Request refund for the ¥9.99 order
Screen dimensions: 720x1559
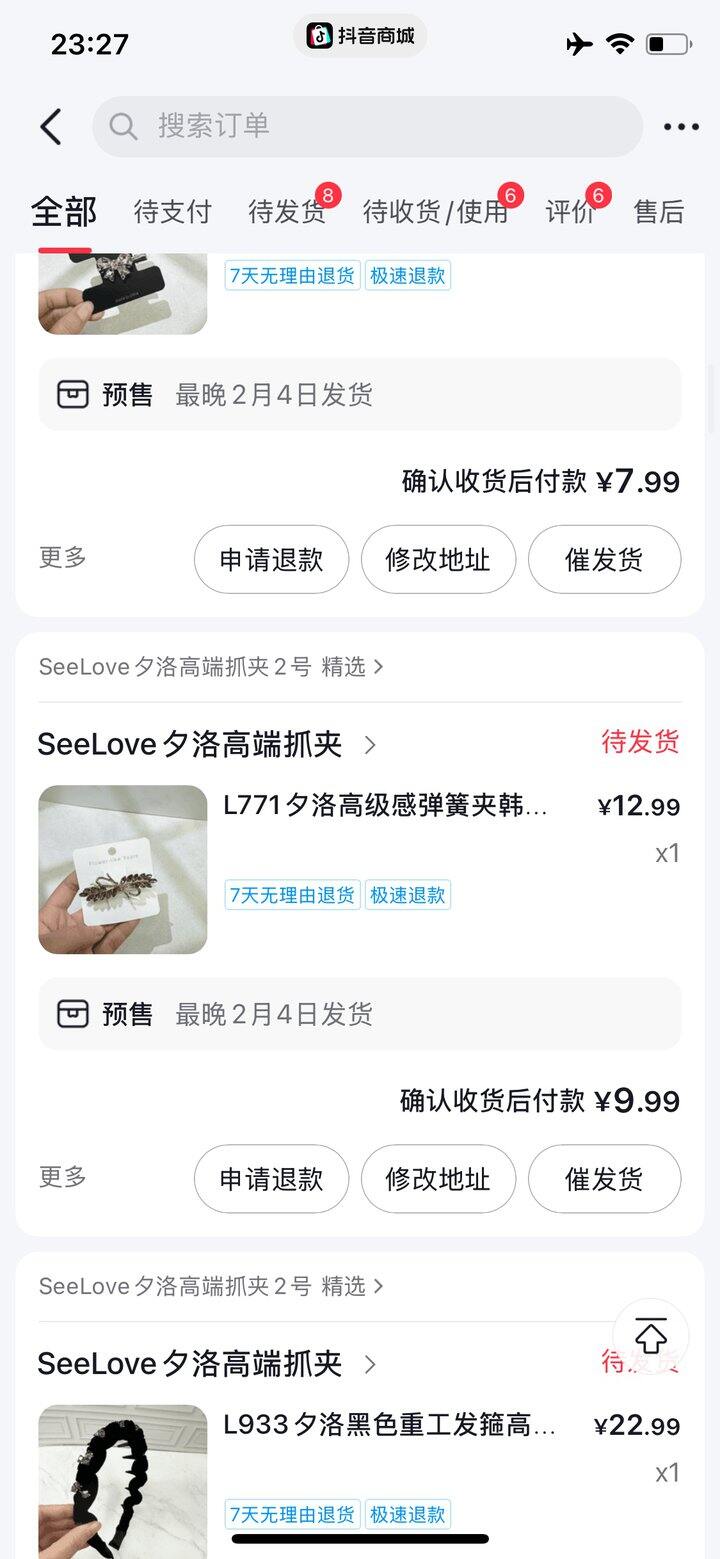271,1179
